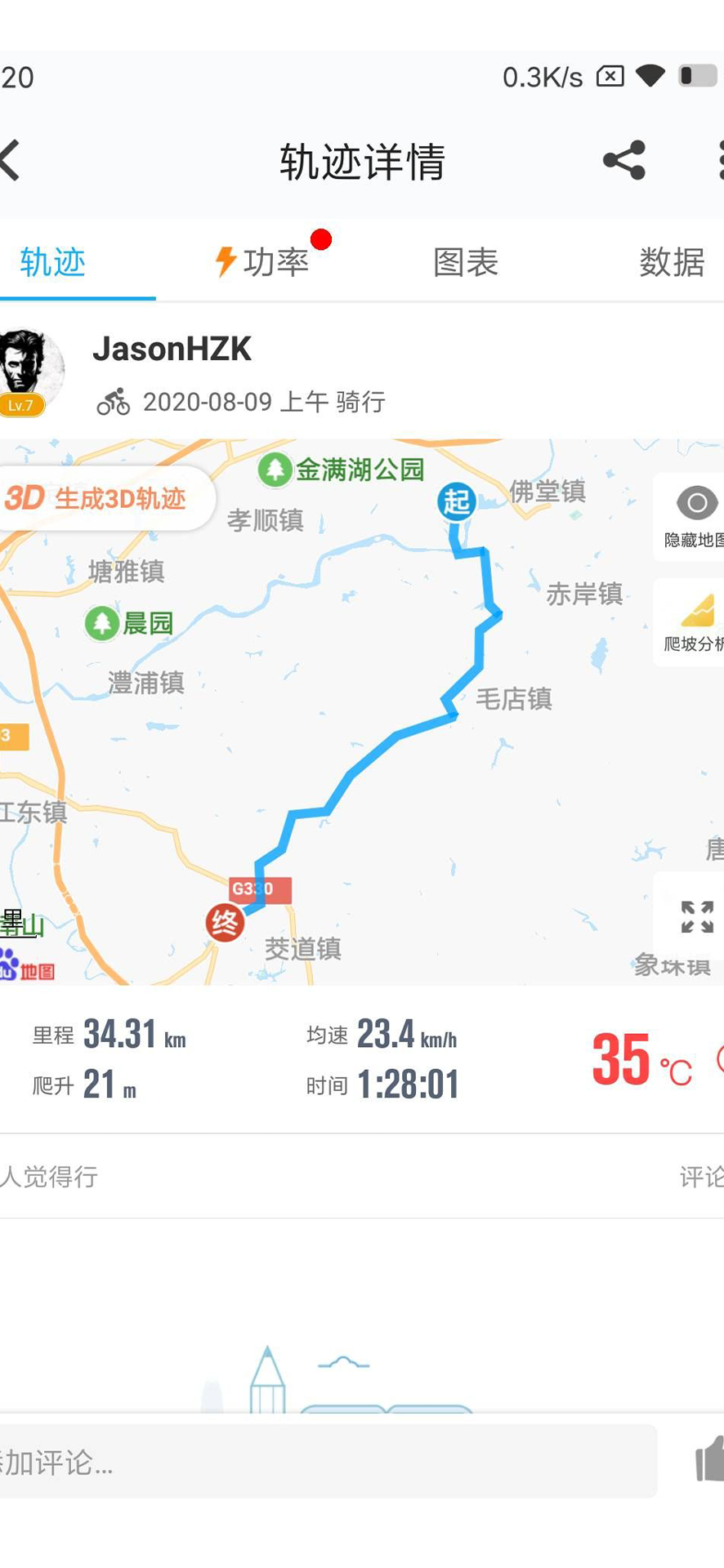Expand map to fullscreen
Image resolution: width=724 pixels, height=1568 pixels.
pyautogui.click(x=696, y=916)
